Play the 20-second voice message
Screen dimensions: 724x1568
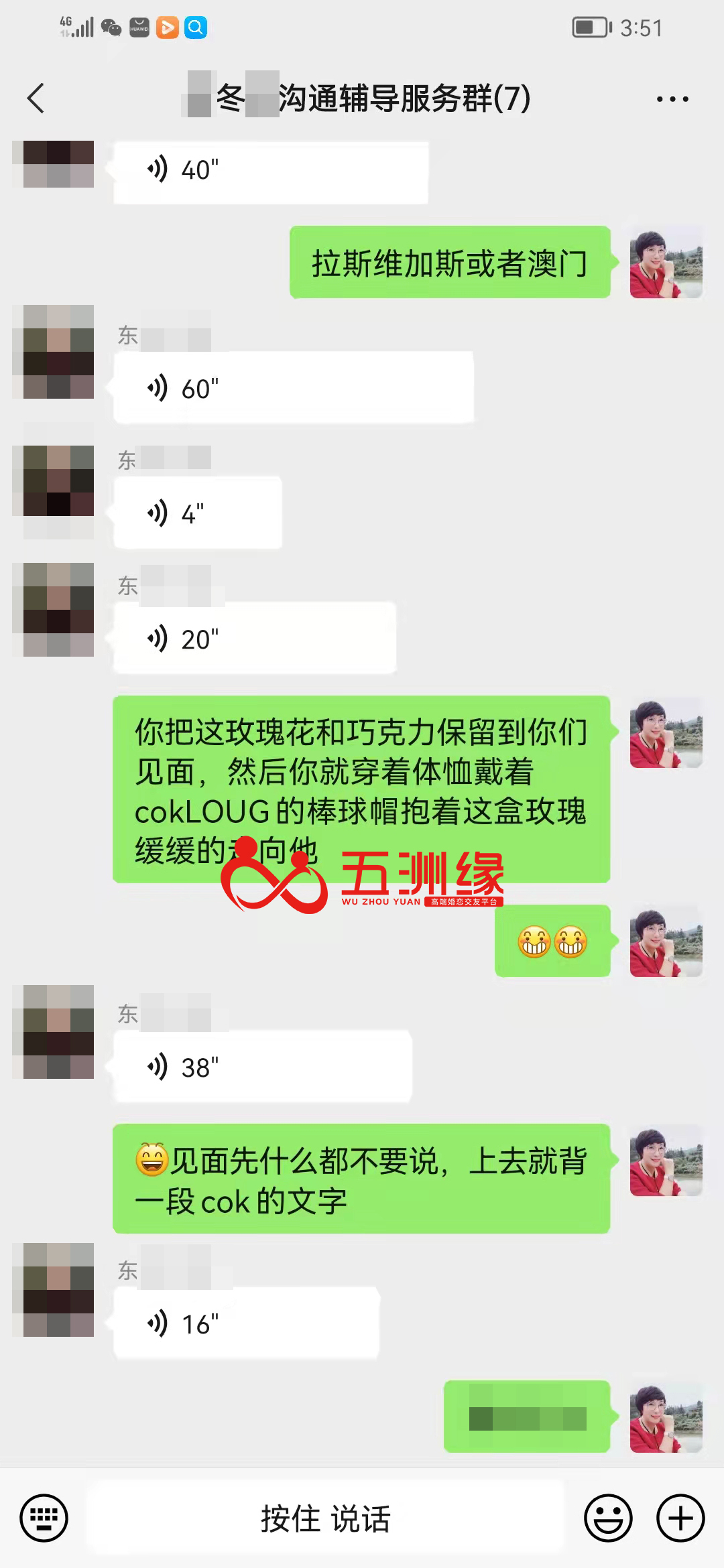pos(255,639)
